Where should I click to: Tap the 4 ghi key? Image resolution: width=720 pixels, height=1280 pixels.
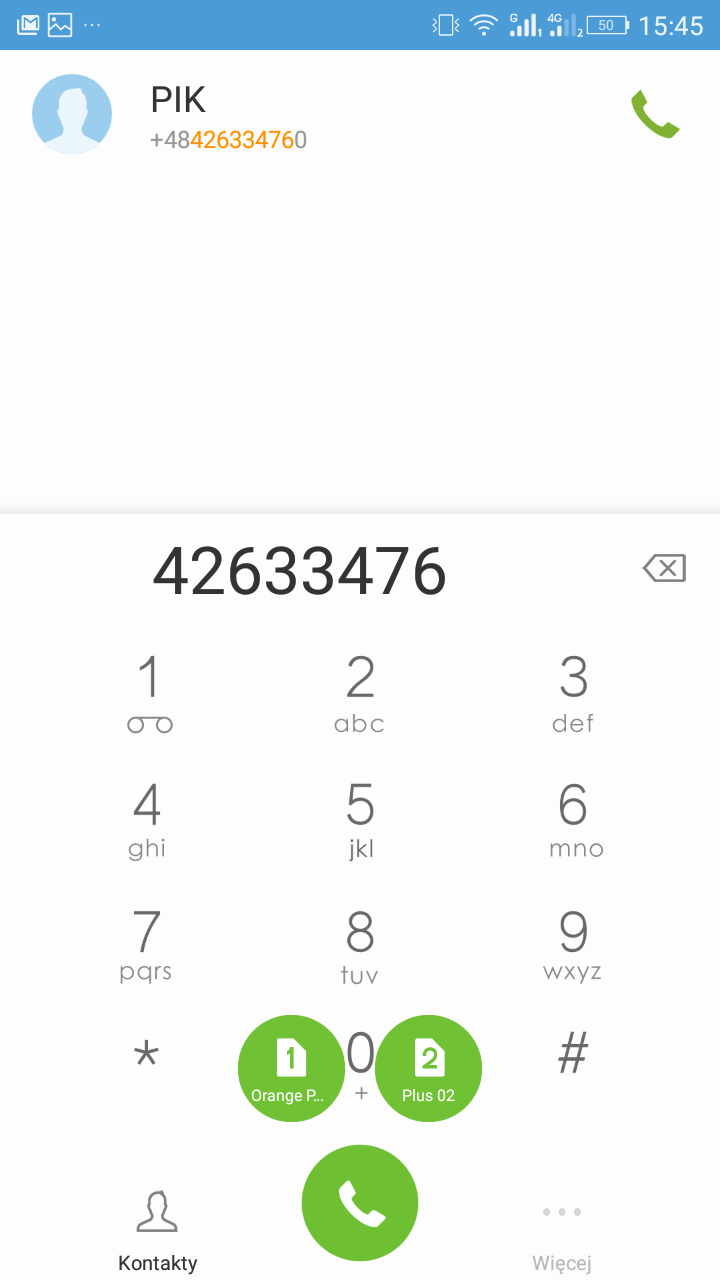(x=147, y=819)
